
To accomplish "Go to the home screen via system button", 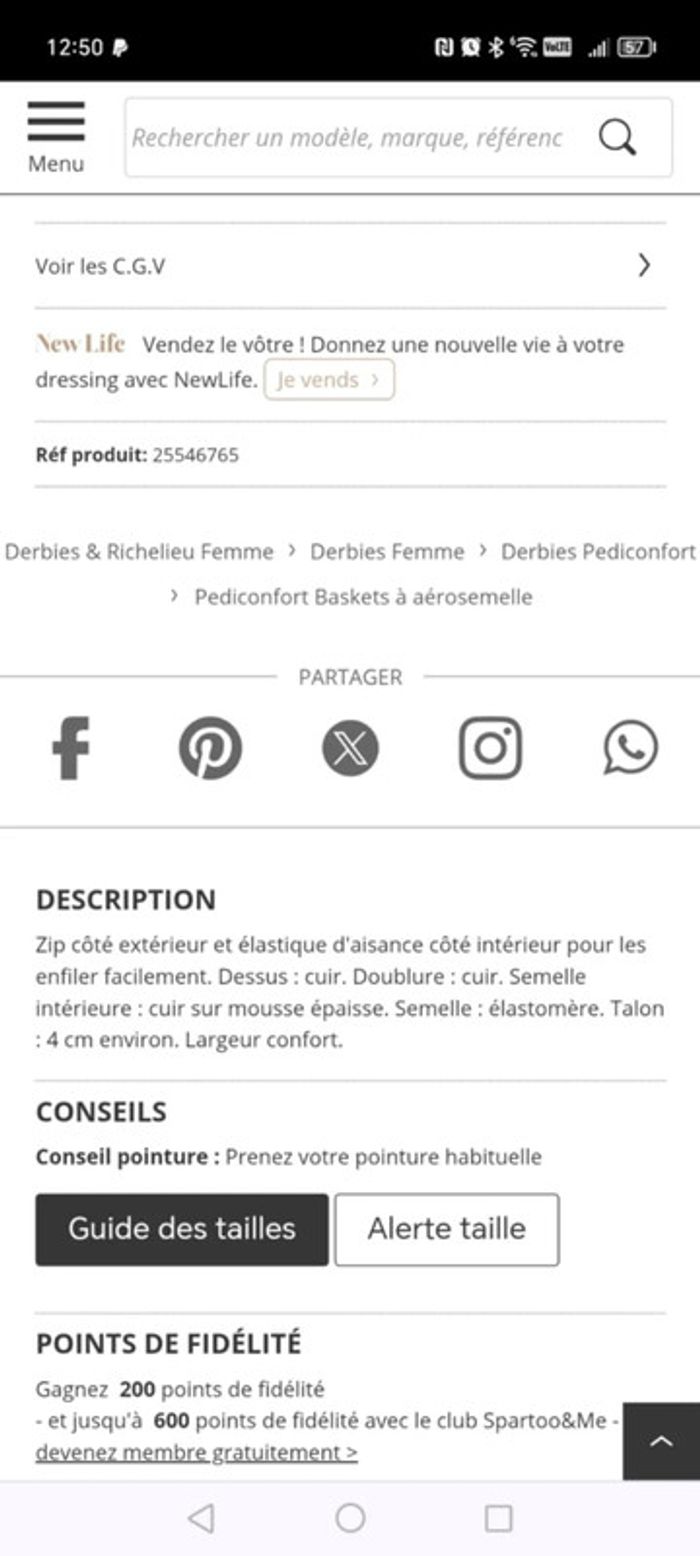I will 350,1518.
